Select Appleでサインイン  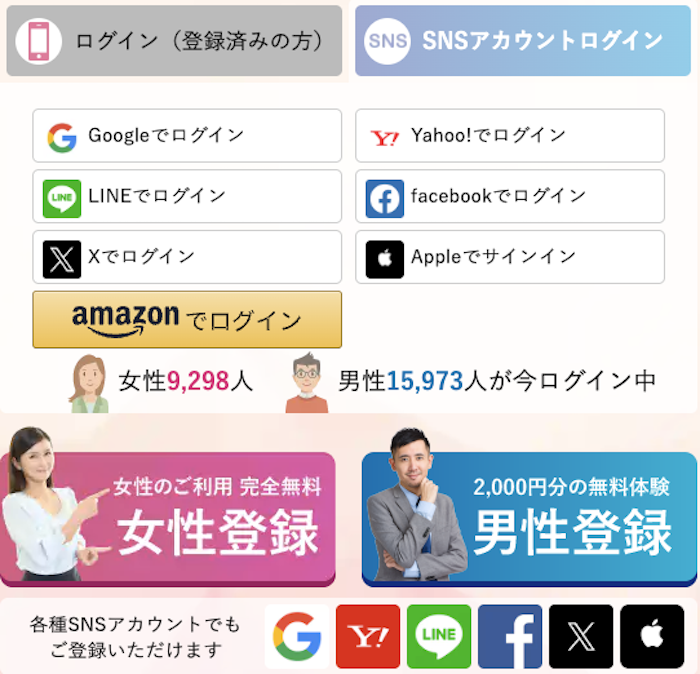[x=509, y=257]
